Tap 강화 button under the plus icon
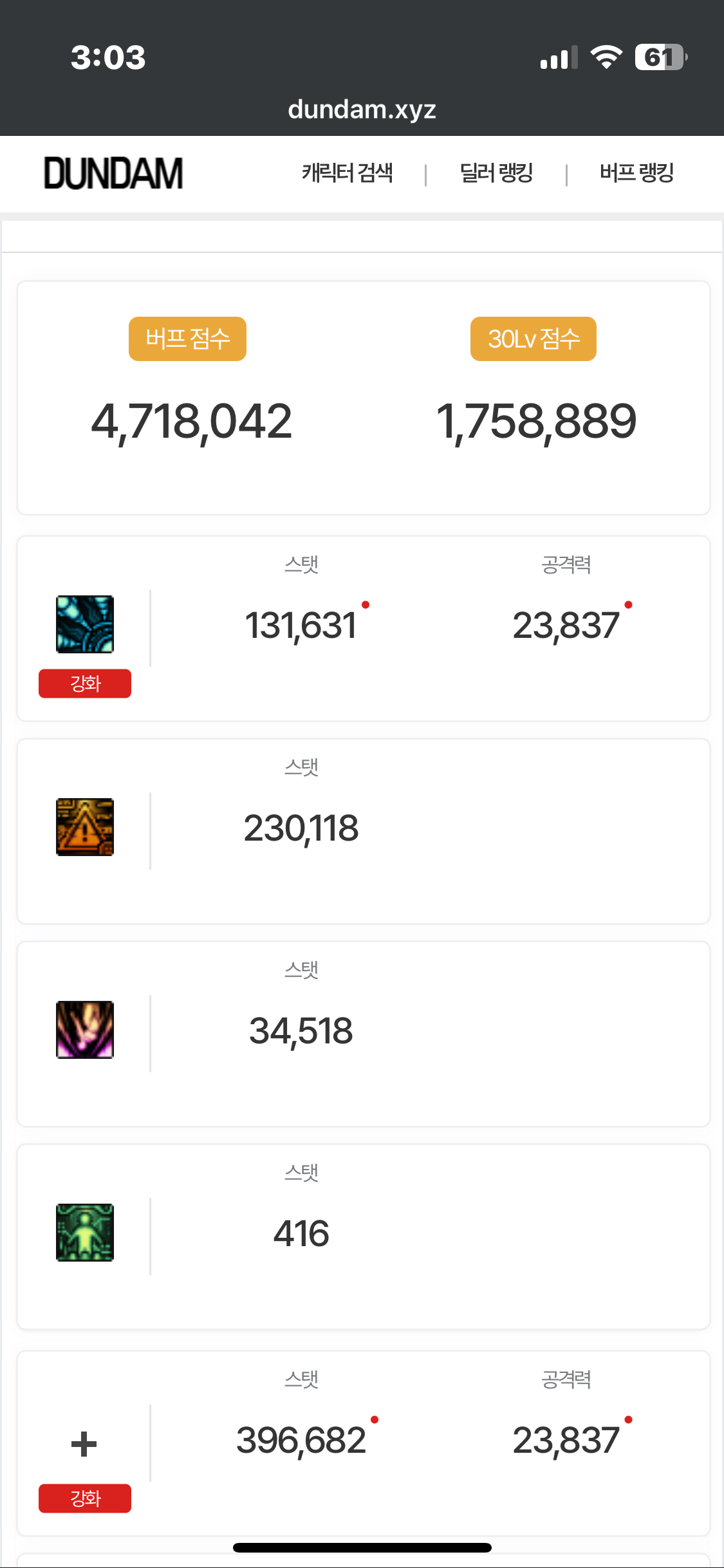 point(85,1498)
